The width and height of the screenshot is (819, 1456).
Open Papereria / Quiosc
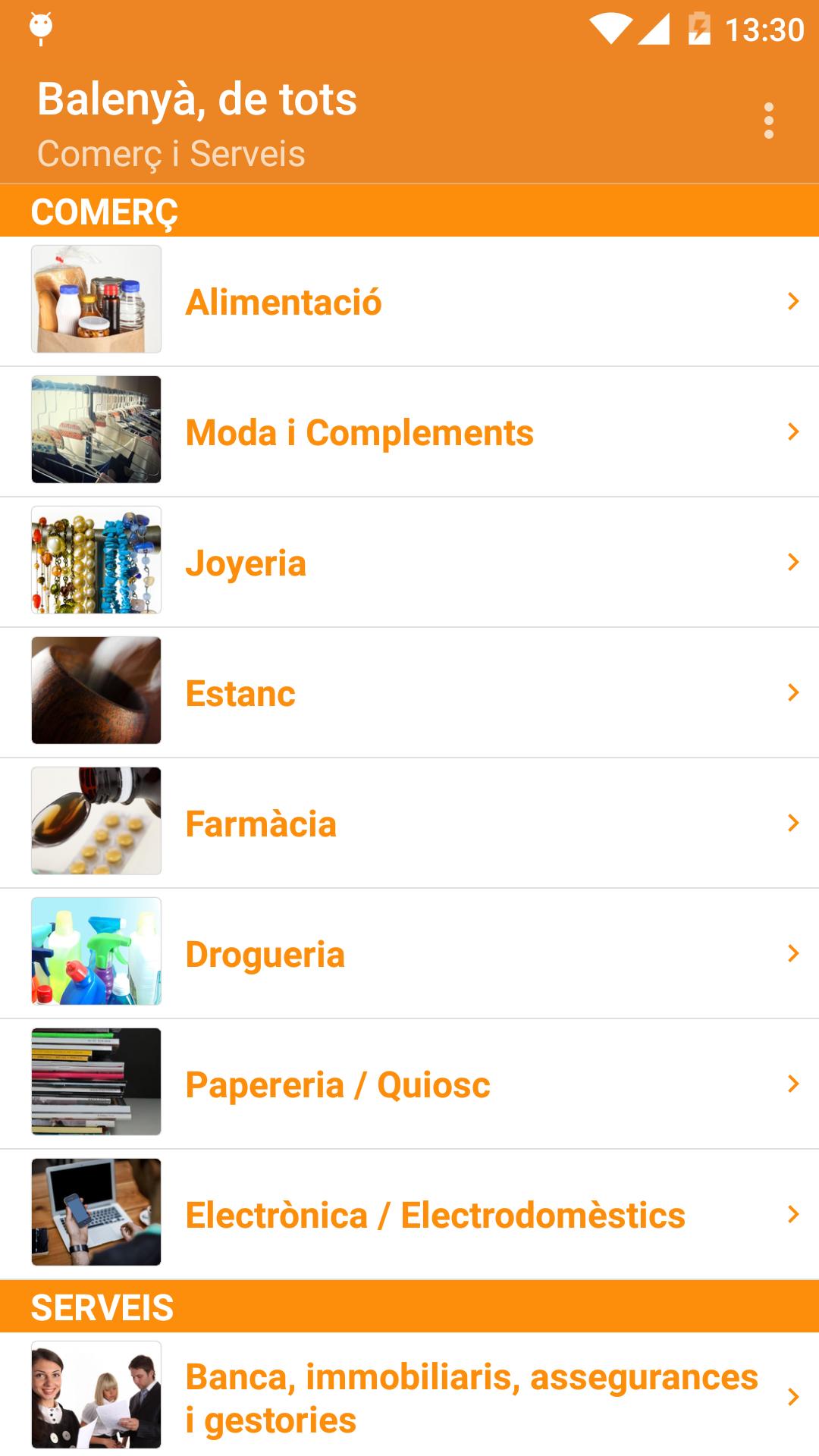pyautogui.click(x=409, y=1084)
